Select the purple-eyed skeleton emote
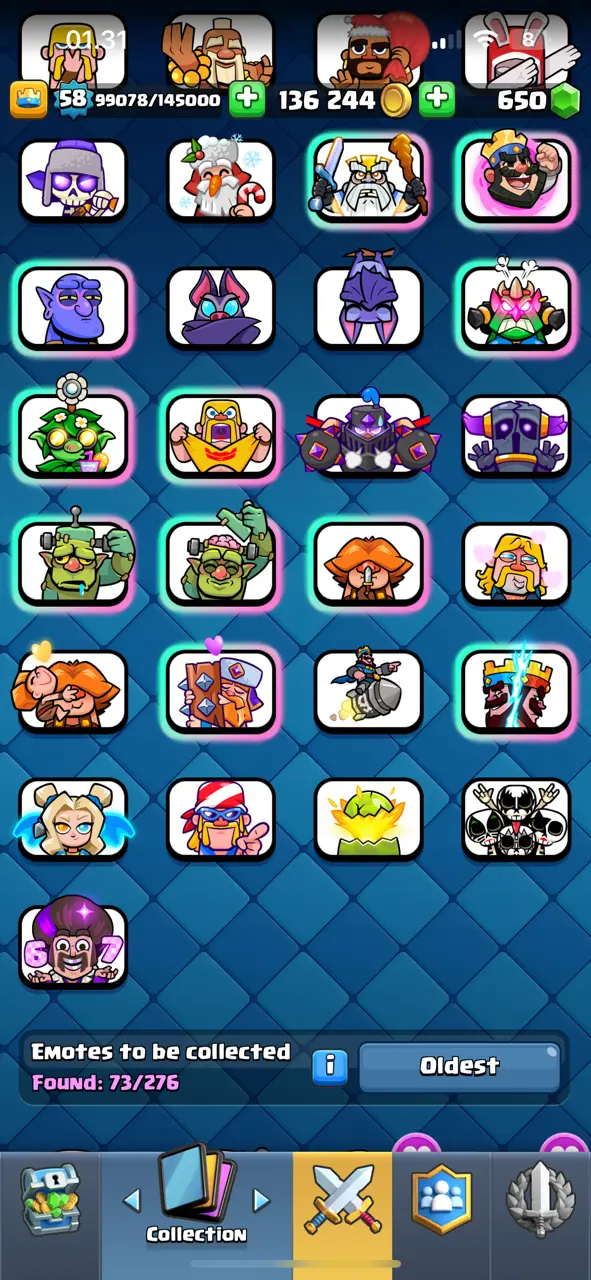 tap(73, 180)
